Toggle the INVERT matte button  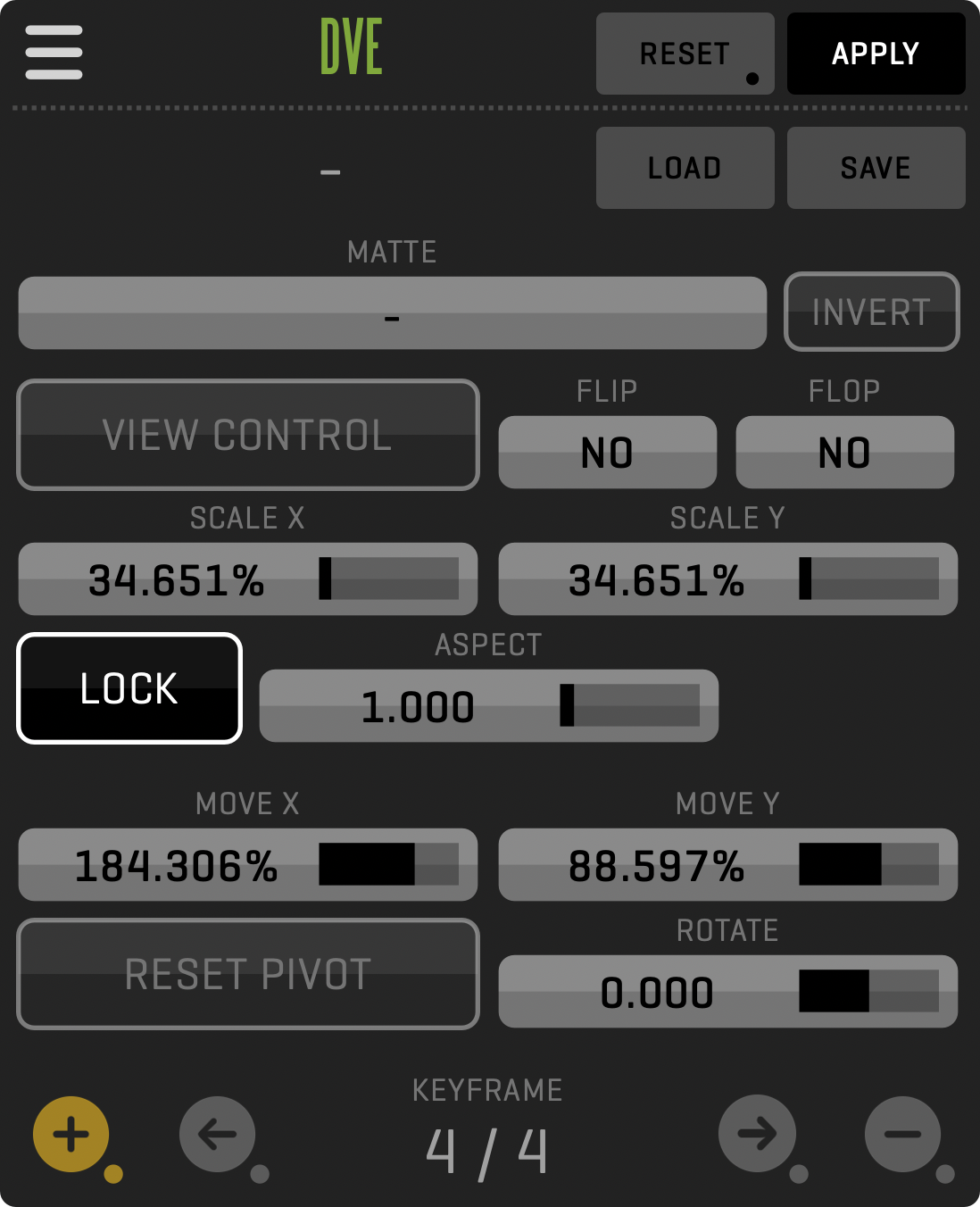pyautogui.click(x=871, y=312)
